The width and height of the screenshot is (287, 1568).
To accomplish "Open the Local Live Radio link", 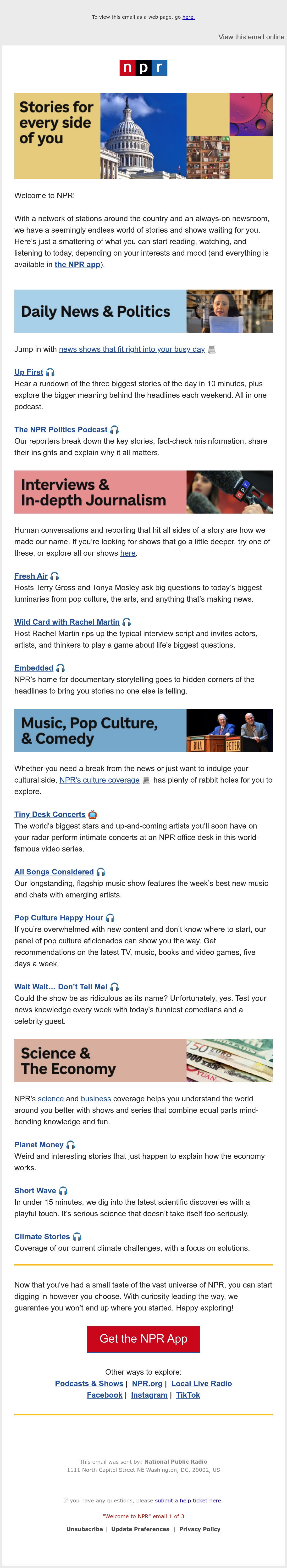I will click(201, 1383).
